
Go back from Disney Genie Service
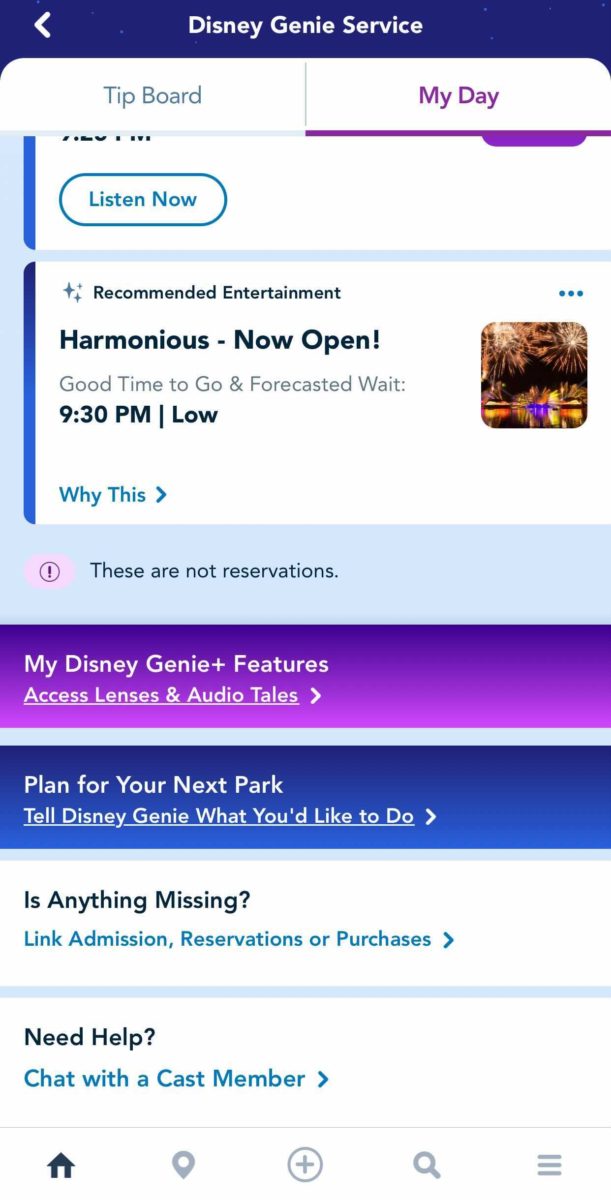(42, 25)
